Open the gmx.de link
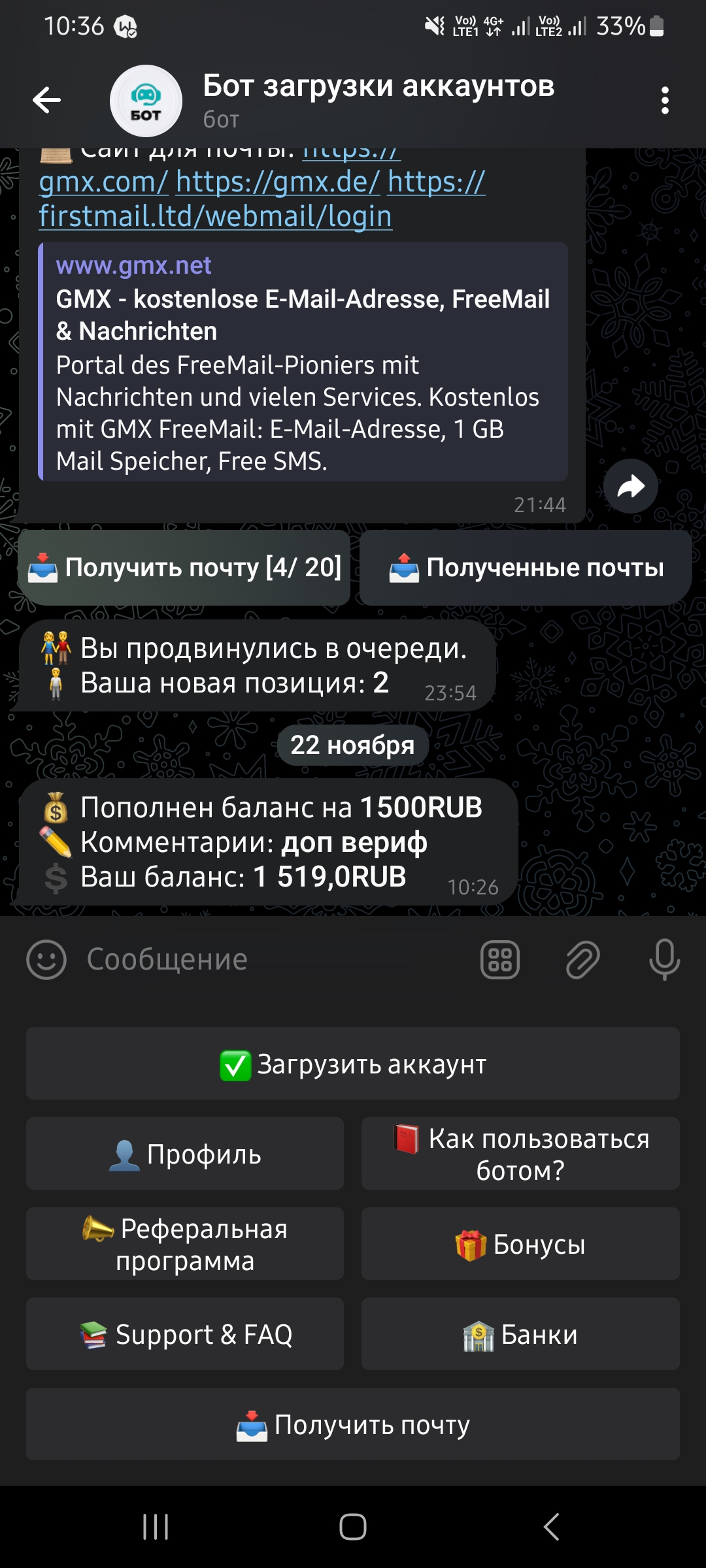 click(x=277, y=182)
